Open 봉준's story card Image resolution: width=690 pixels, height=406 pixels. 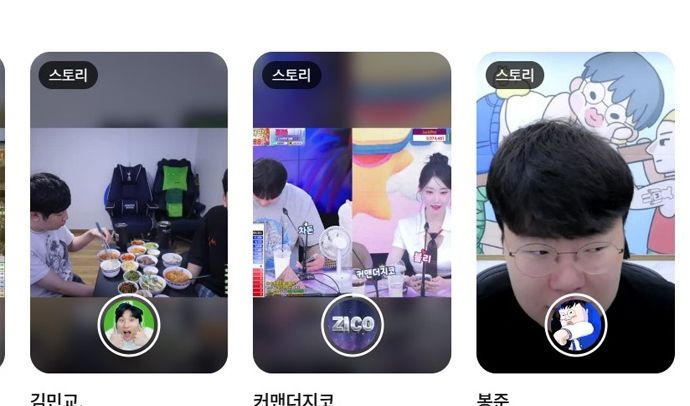pyautogui.click(x=575, y=212)
